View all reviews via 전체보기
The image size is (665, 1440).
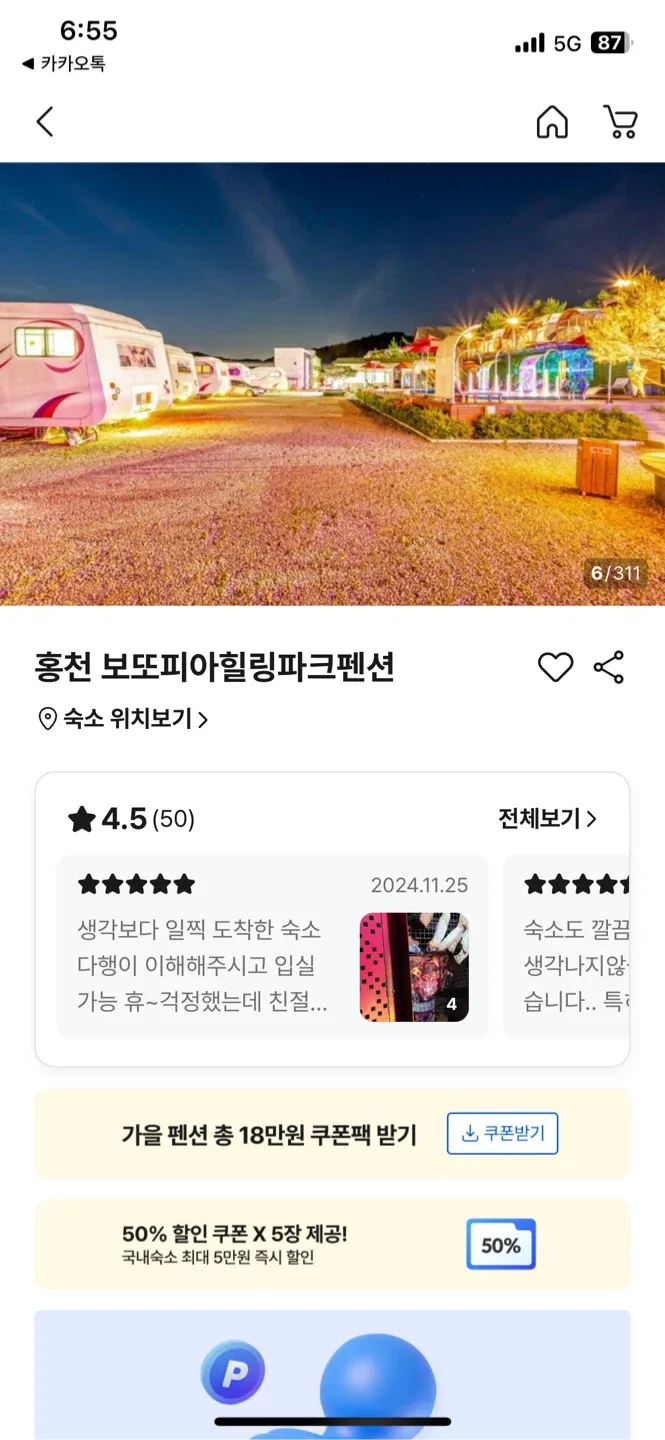[547, 819]
